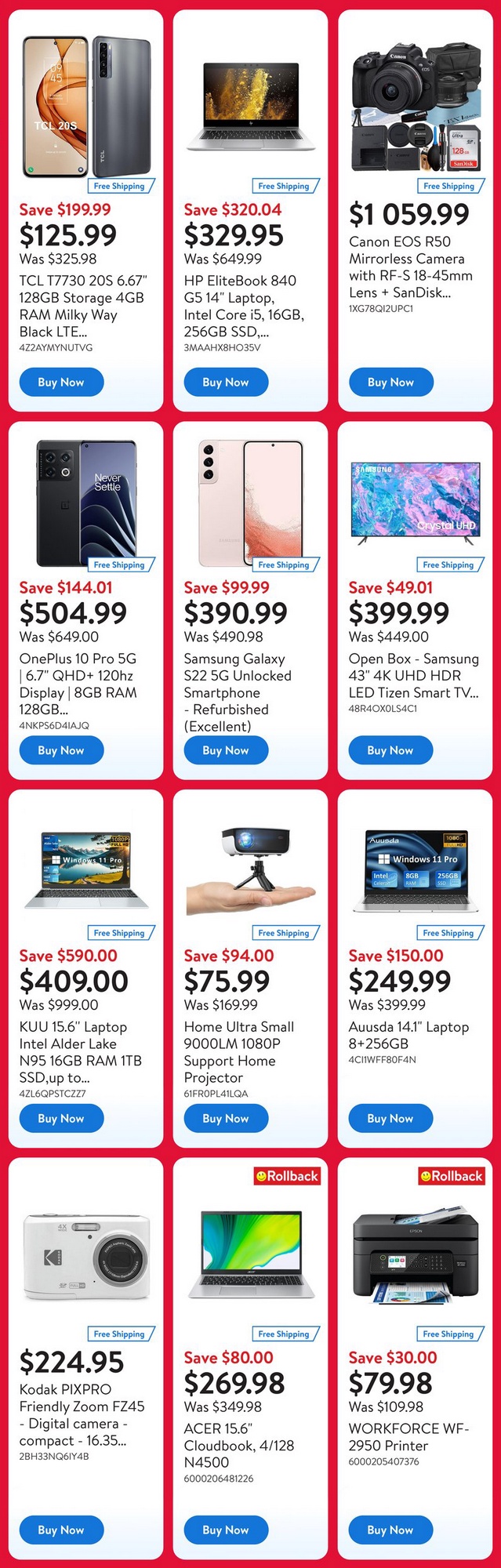Buy the Canon EOS R50 camera
This screenshot has height=1568, width=501.
click(390, 383)
